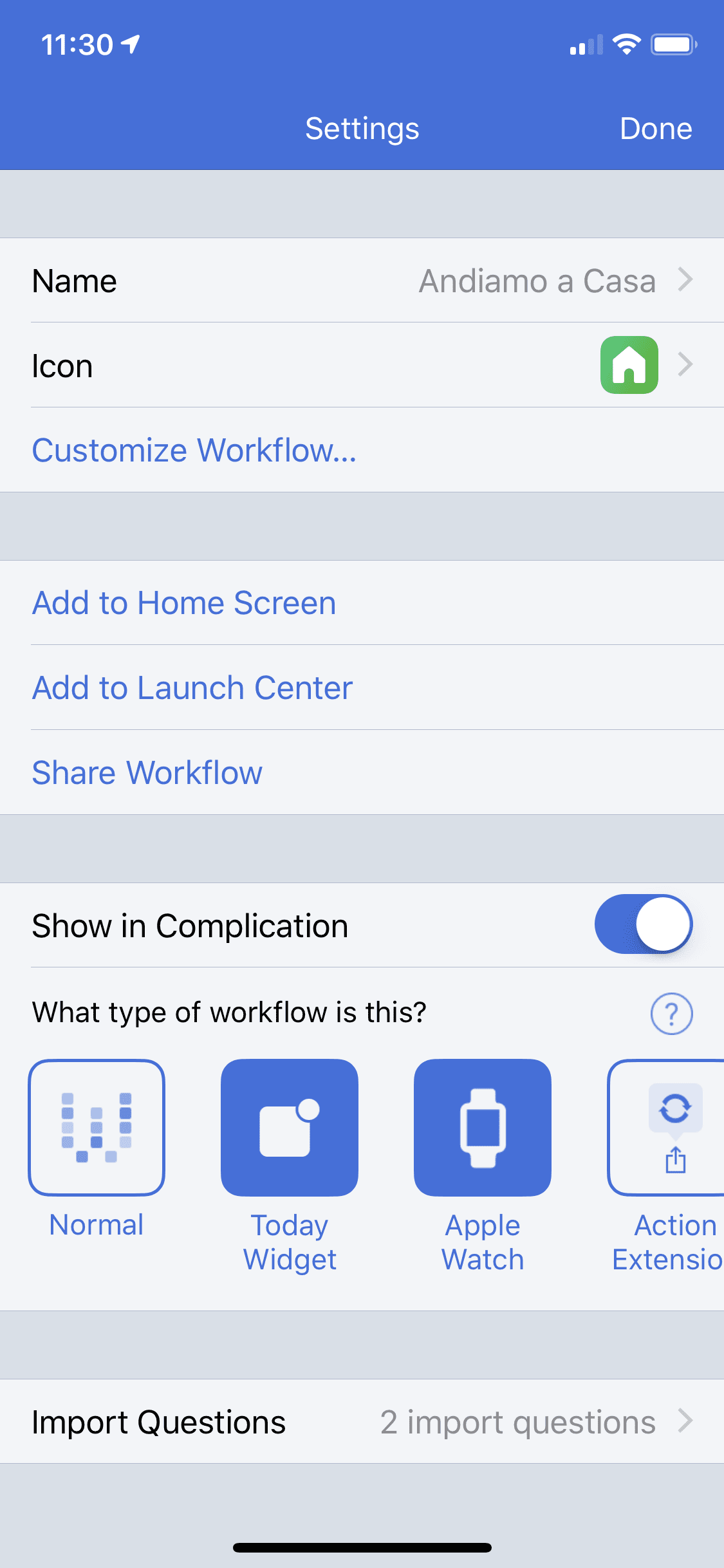Tap Done to close Settings
Viewport: 724px width, 1568px height.
pyautogui.click(x=655, y=129)
